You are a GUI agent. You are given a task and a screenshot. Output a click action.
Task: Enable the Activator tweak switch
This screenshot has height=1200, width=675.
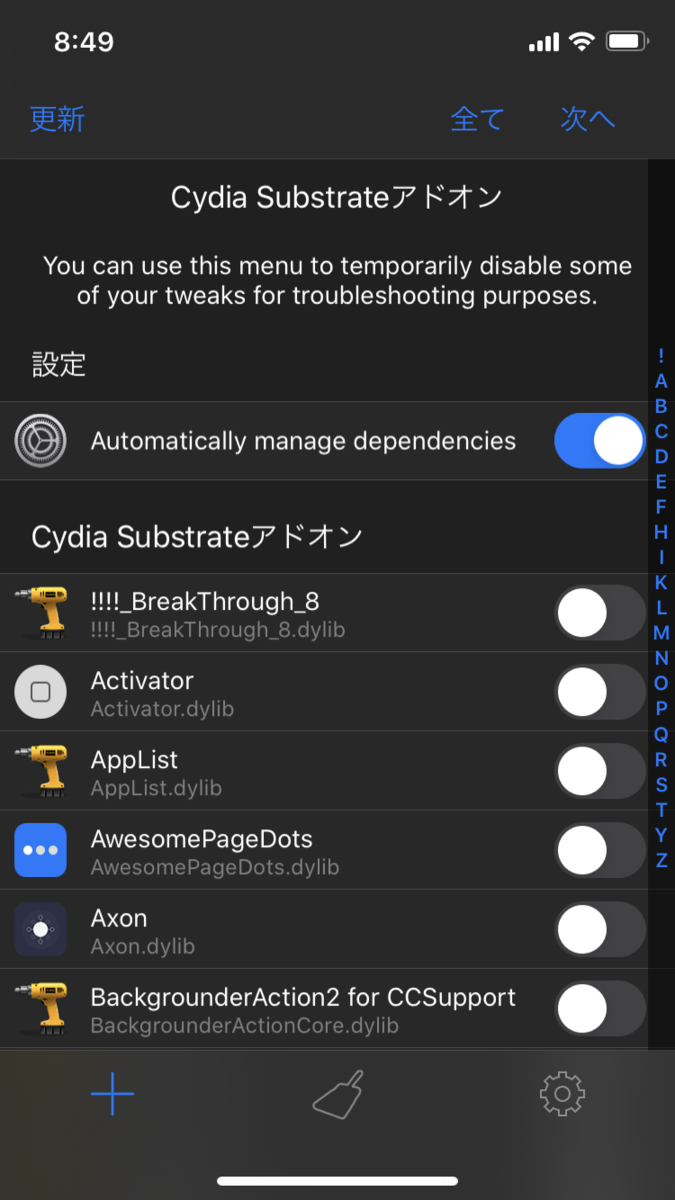599,692
